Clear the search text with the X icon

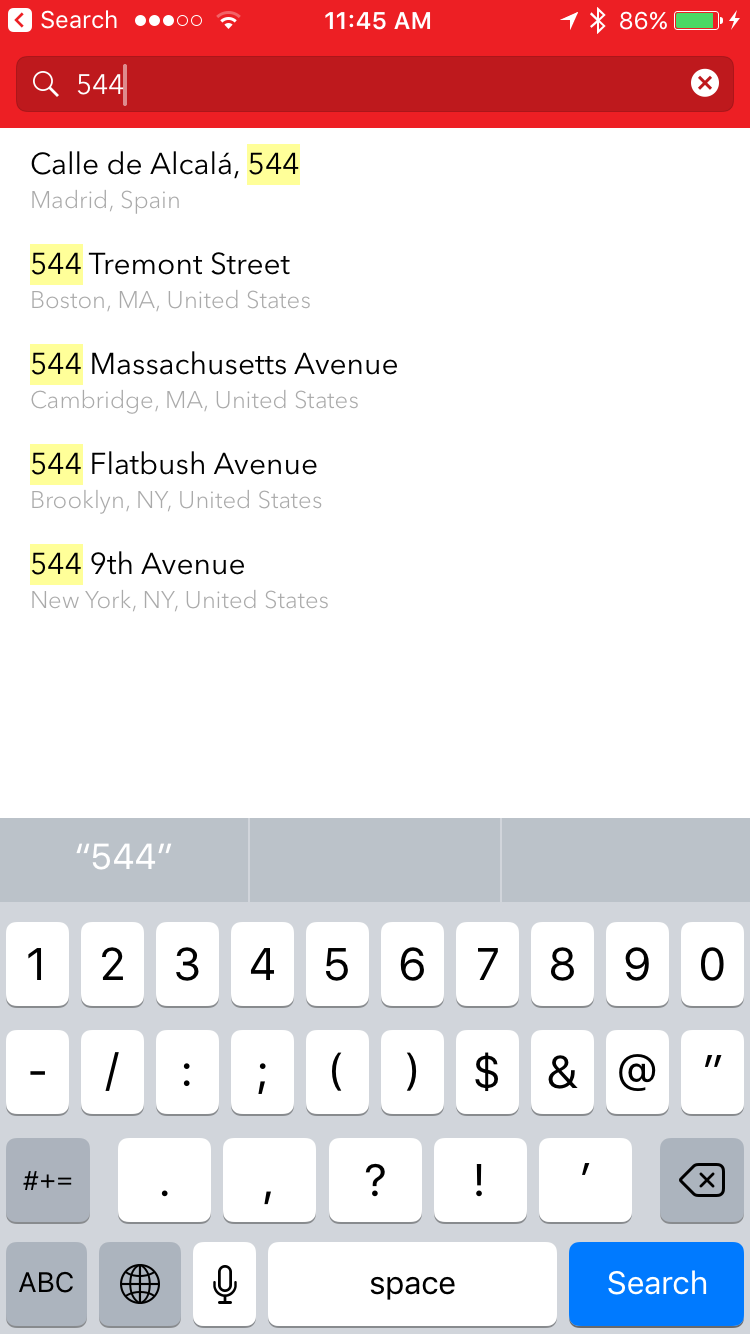click(x=705, y=83)
